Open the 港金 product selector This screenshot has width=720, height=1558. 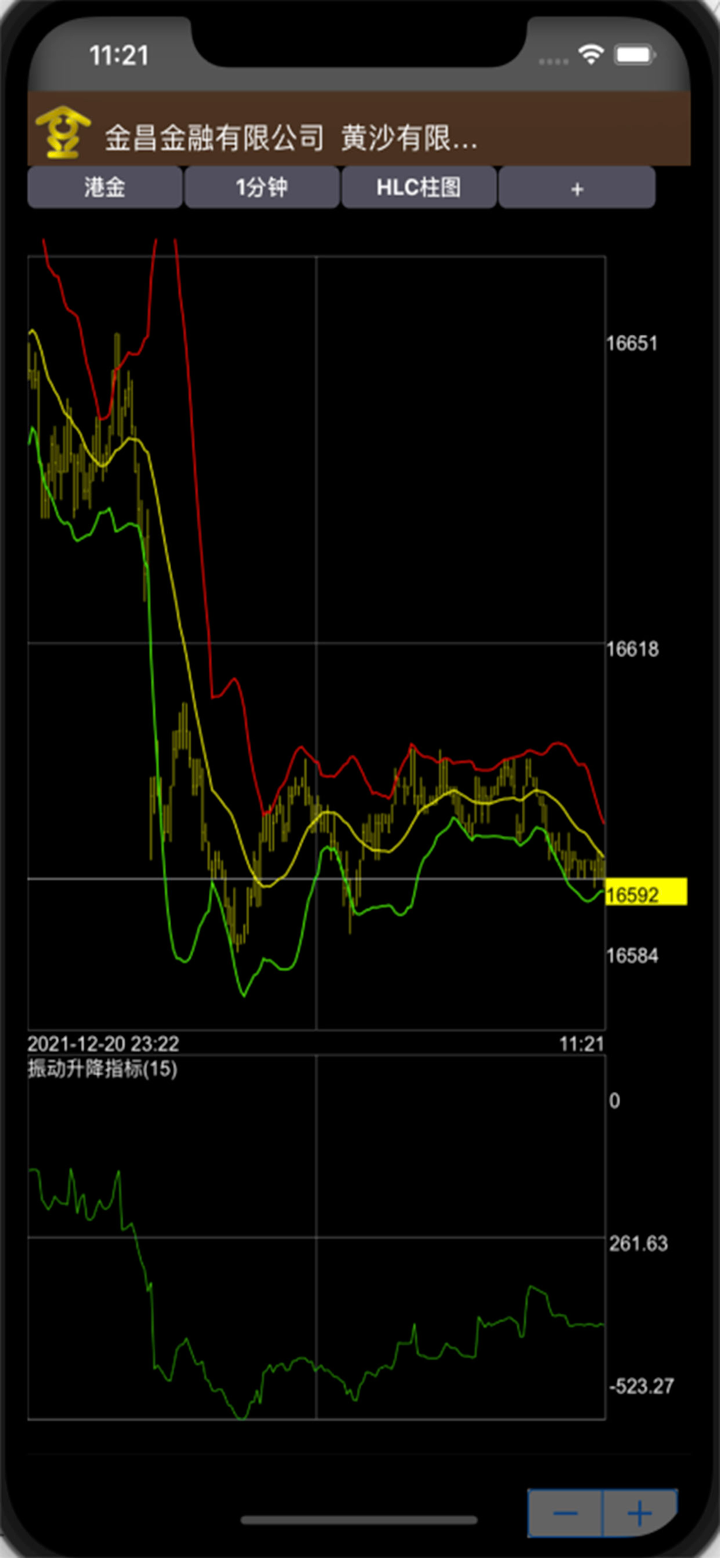click(105, 188)
